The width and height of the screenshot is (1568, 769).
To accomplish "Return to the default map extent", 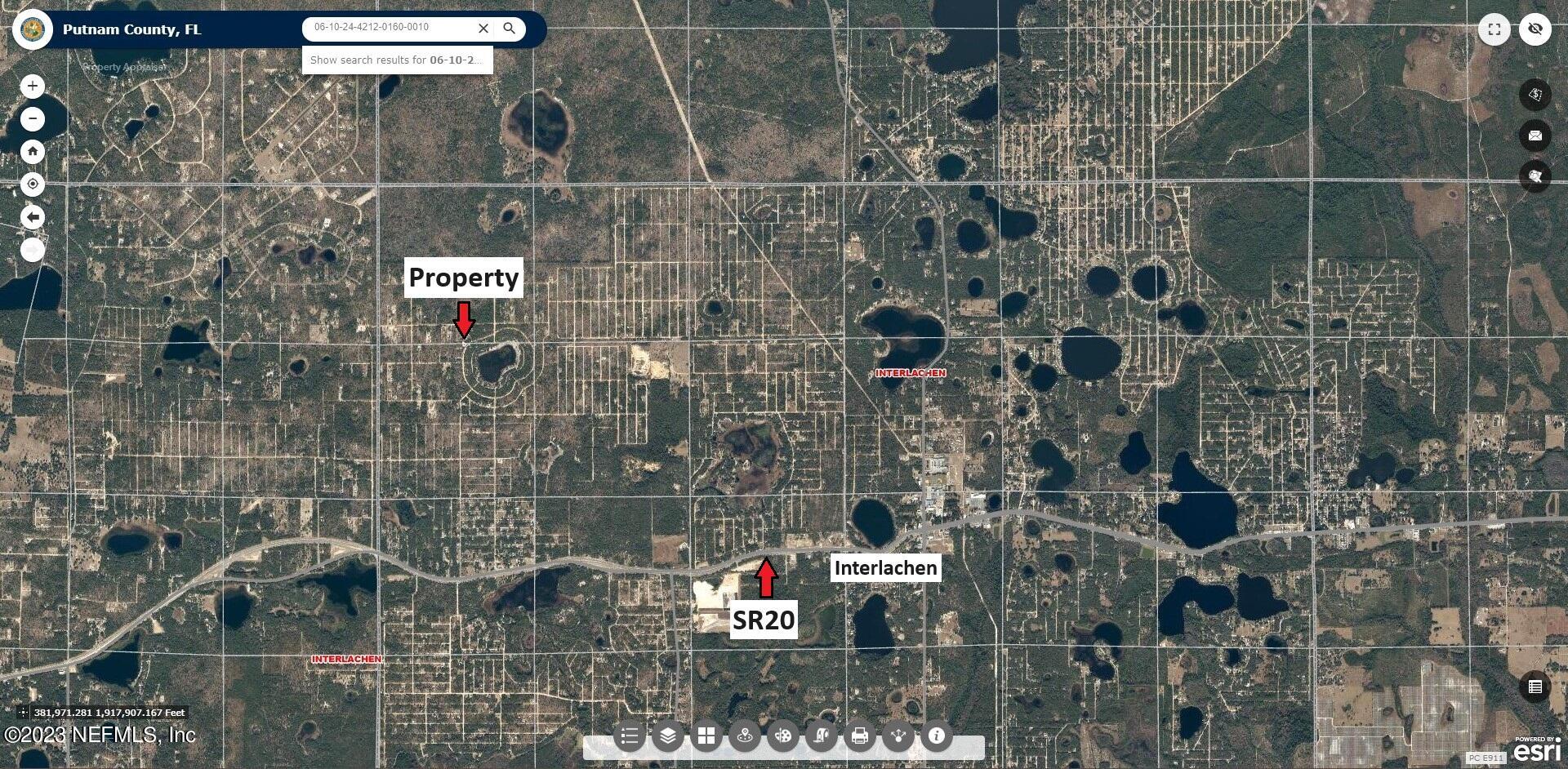I will [33, 152].
